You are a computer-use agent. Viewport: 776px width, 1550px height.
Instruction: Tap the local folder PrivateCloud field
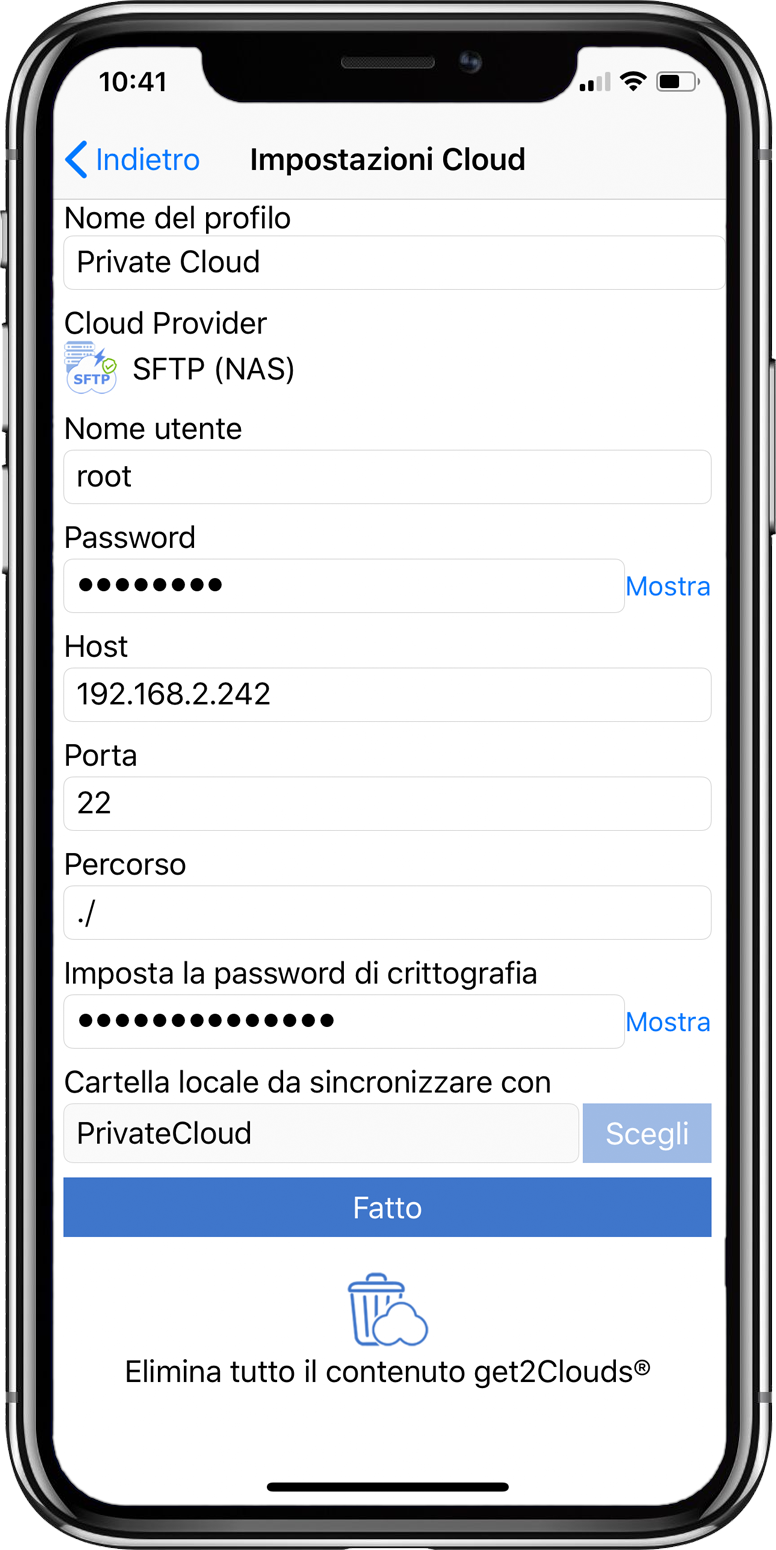pos(320,1133)
